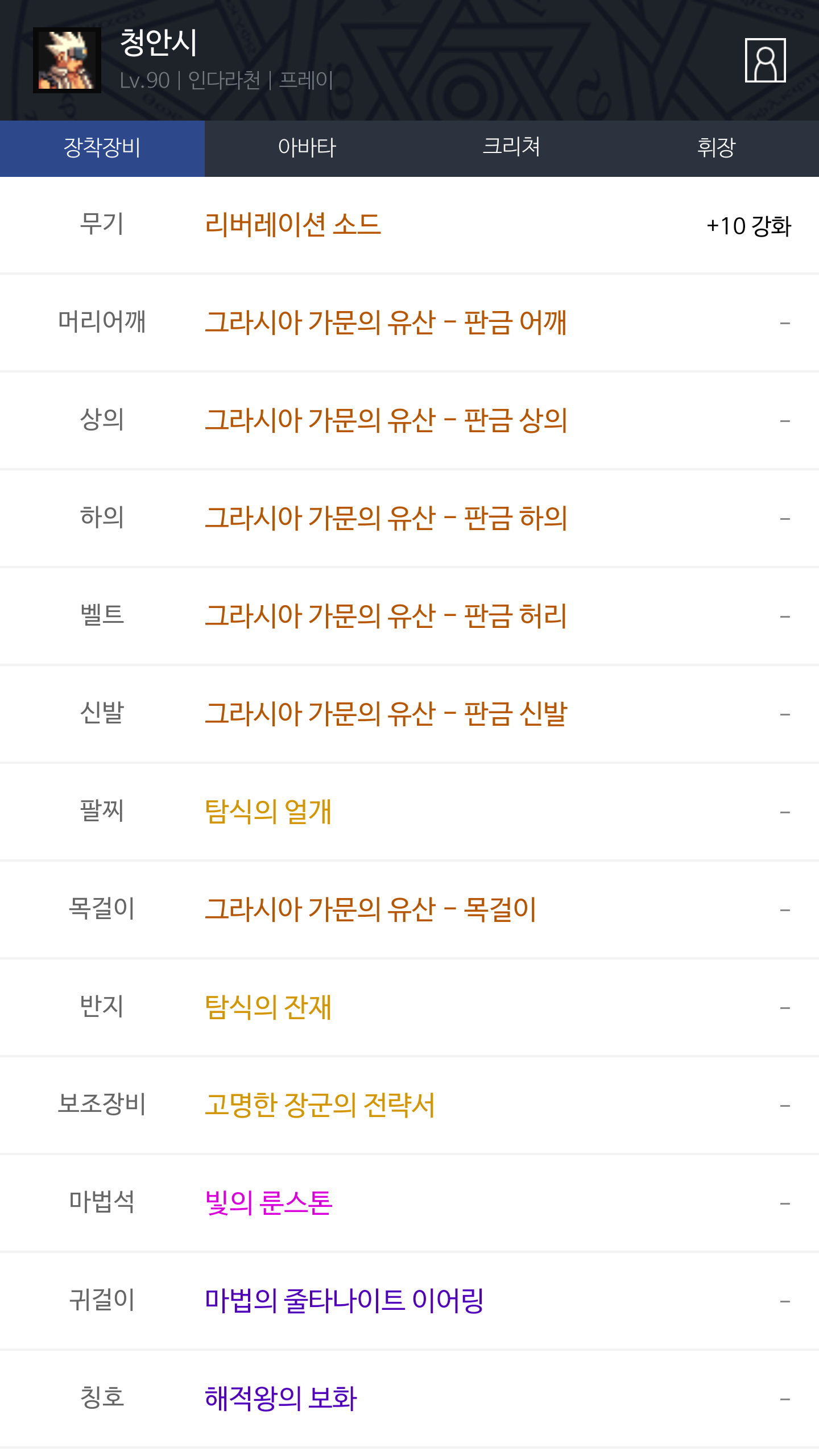Switch to the 크리쳐 tab

(x=511, y=148)
